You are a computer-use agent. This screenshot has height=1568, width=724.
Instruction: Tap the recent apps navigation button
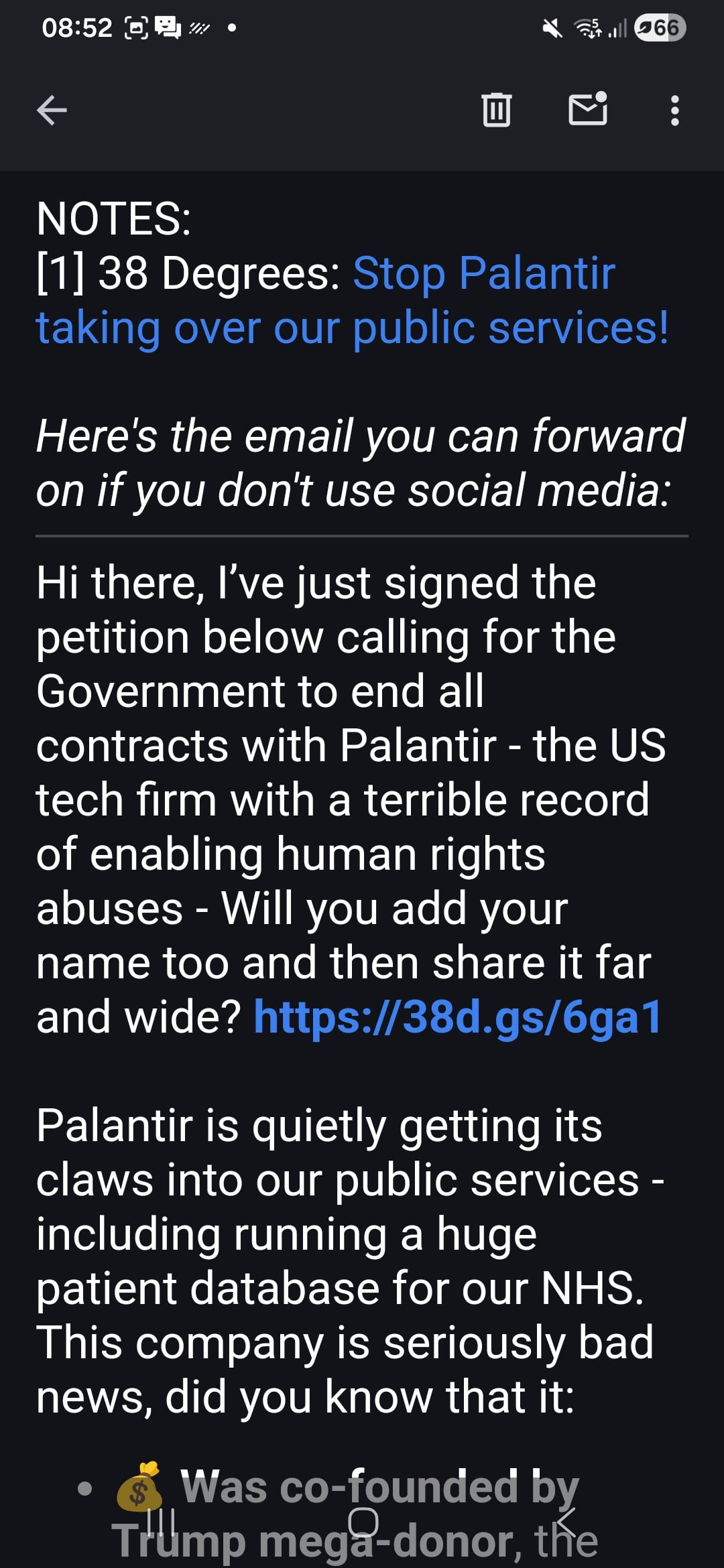[161, 1521]
